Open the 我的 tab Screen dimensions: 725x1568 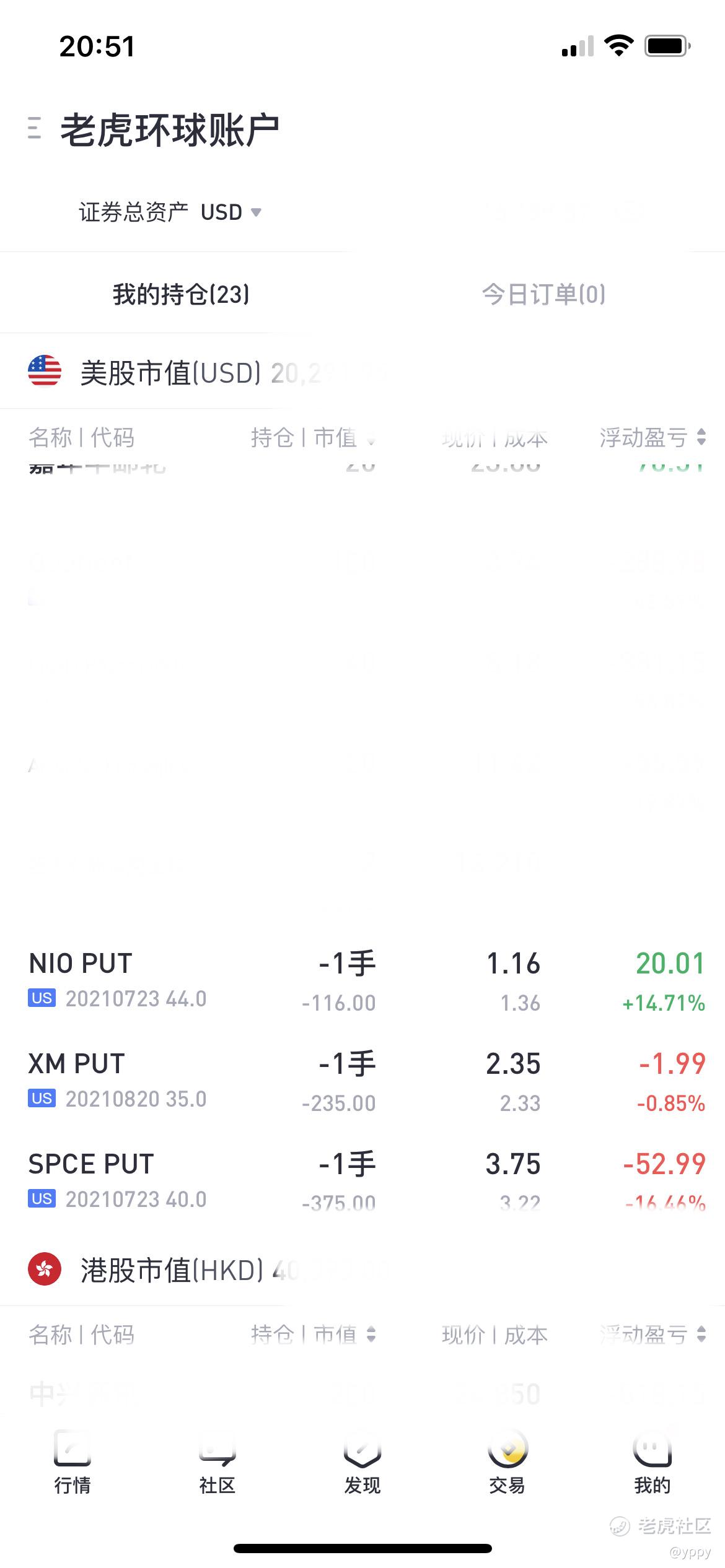652,1463
